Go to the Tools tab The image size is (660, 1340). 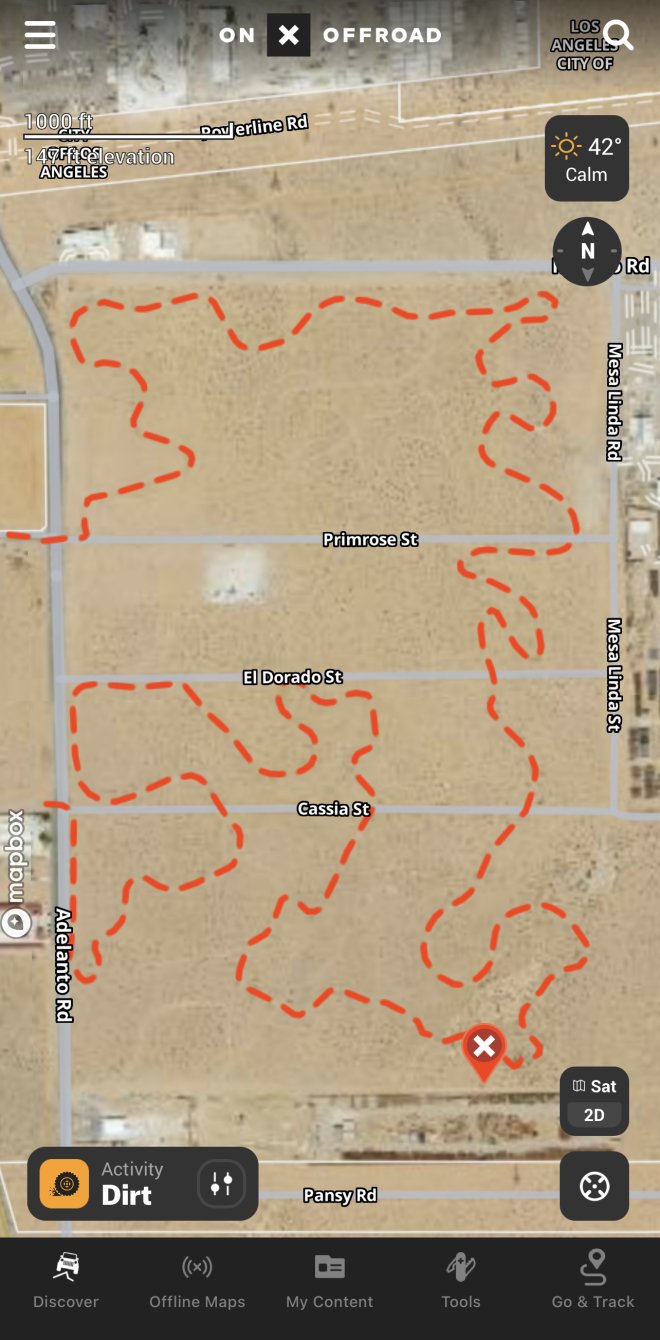tap(461, 1282)
